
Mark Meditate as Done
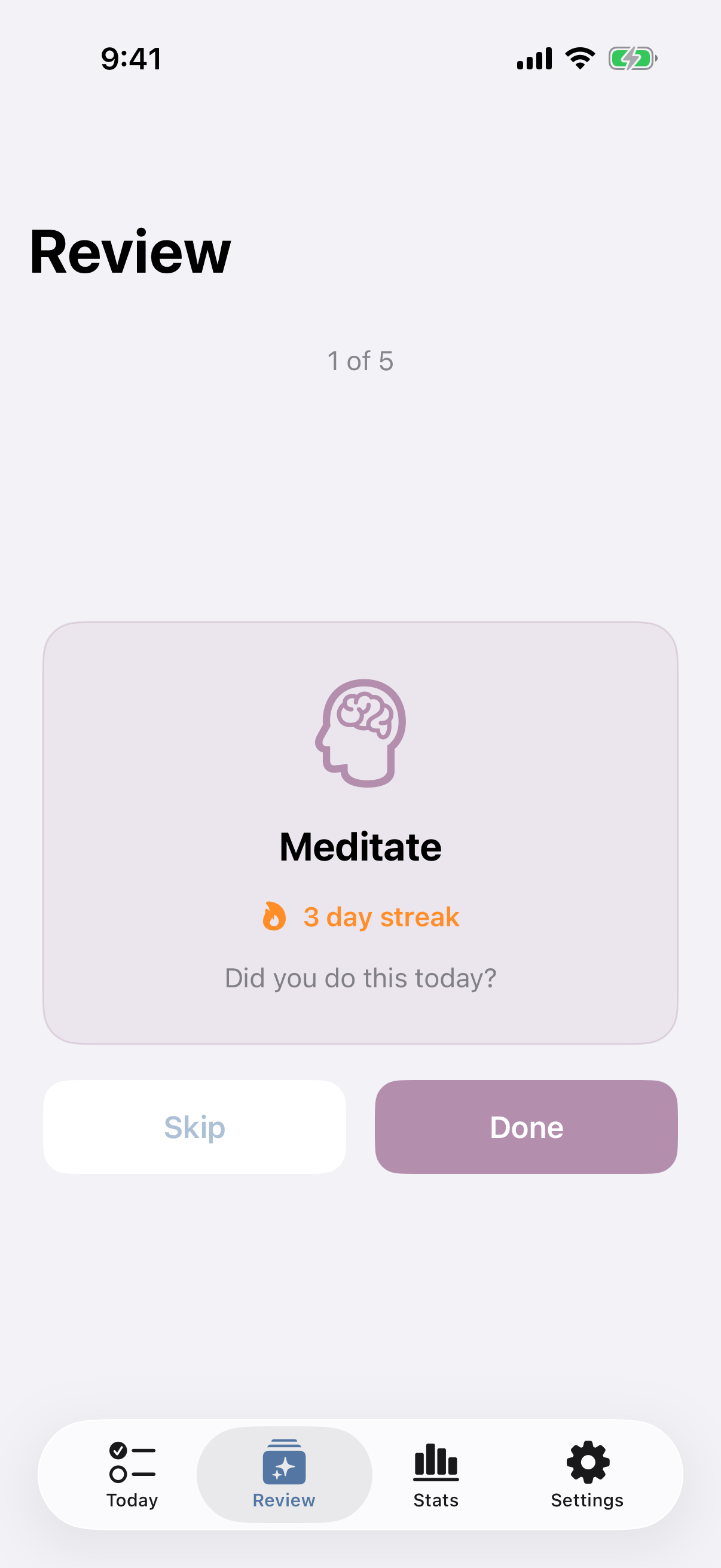coord(526,1127)
